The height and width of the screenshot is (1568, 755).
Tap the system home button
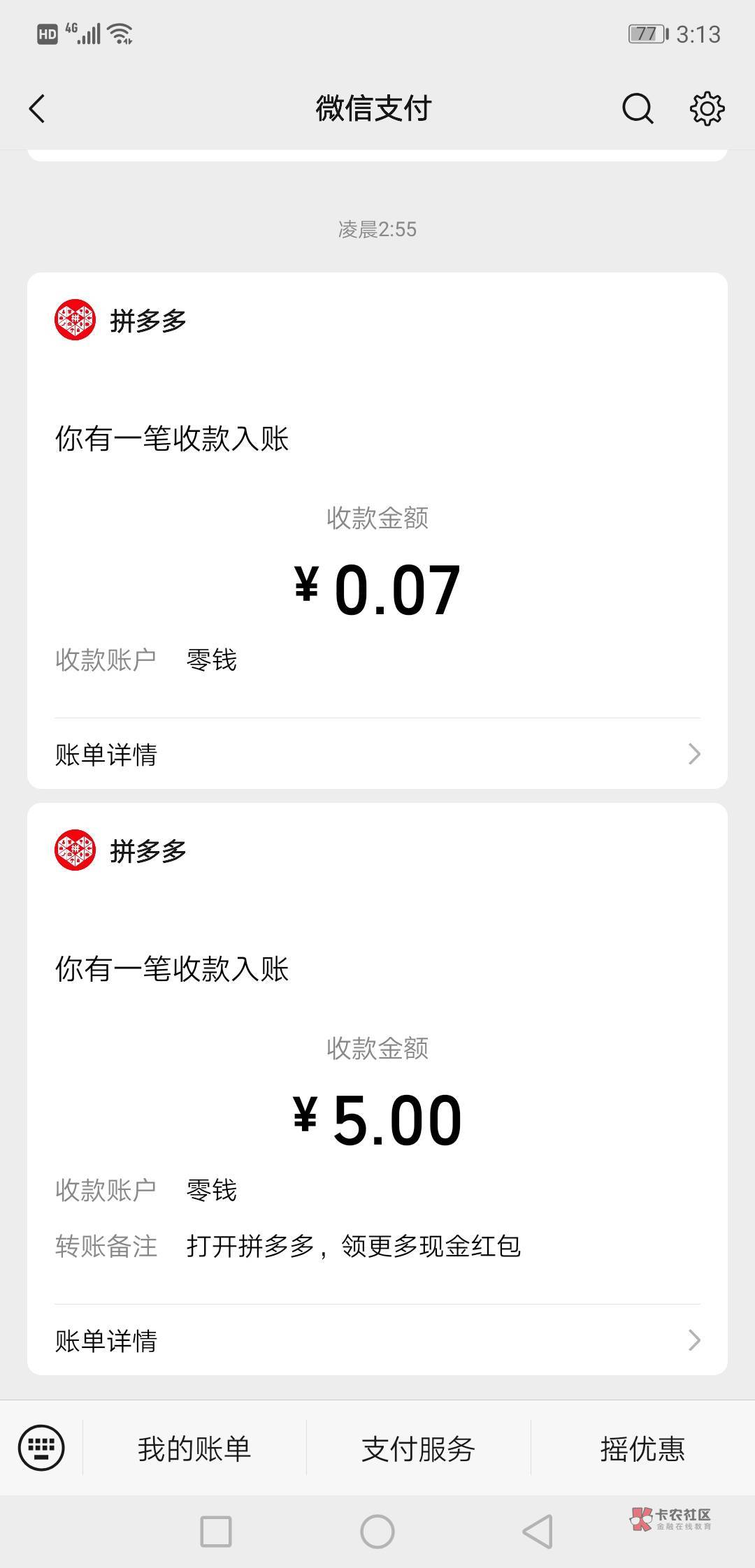377,1532
